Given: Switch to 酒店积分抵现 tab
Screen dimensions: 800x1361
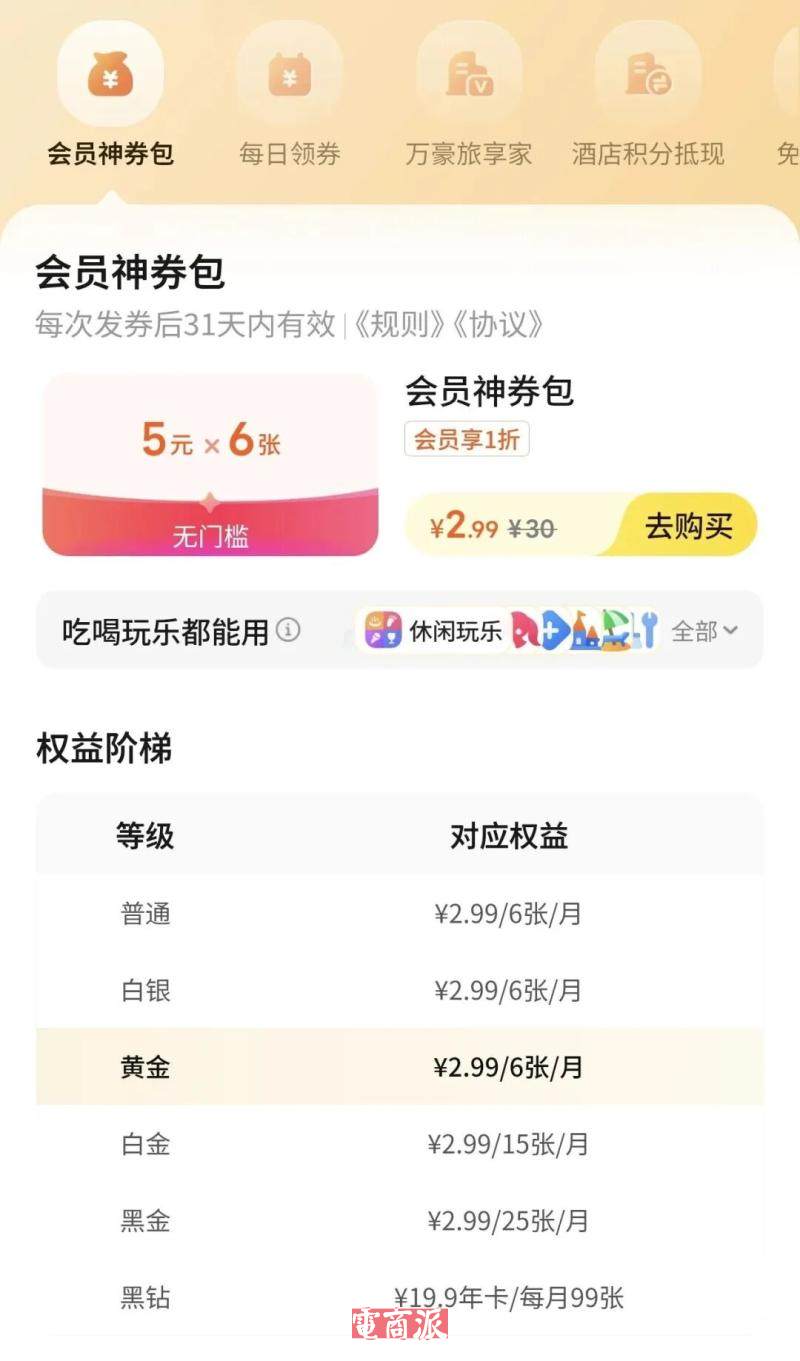Looking at the screenshot, I should coord(647,100).
